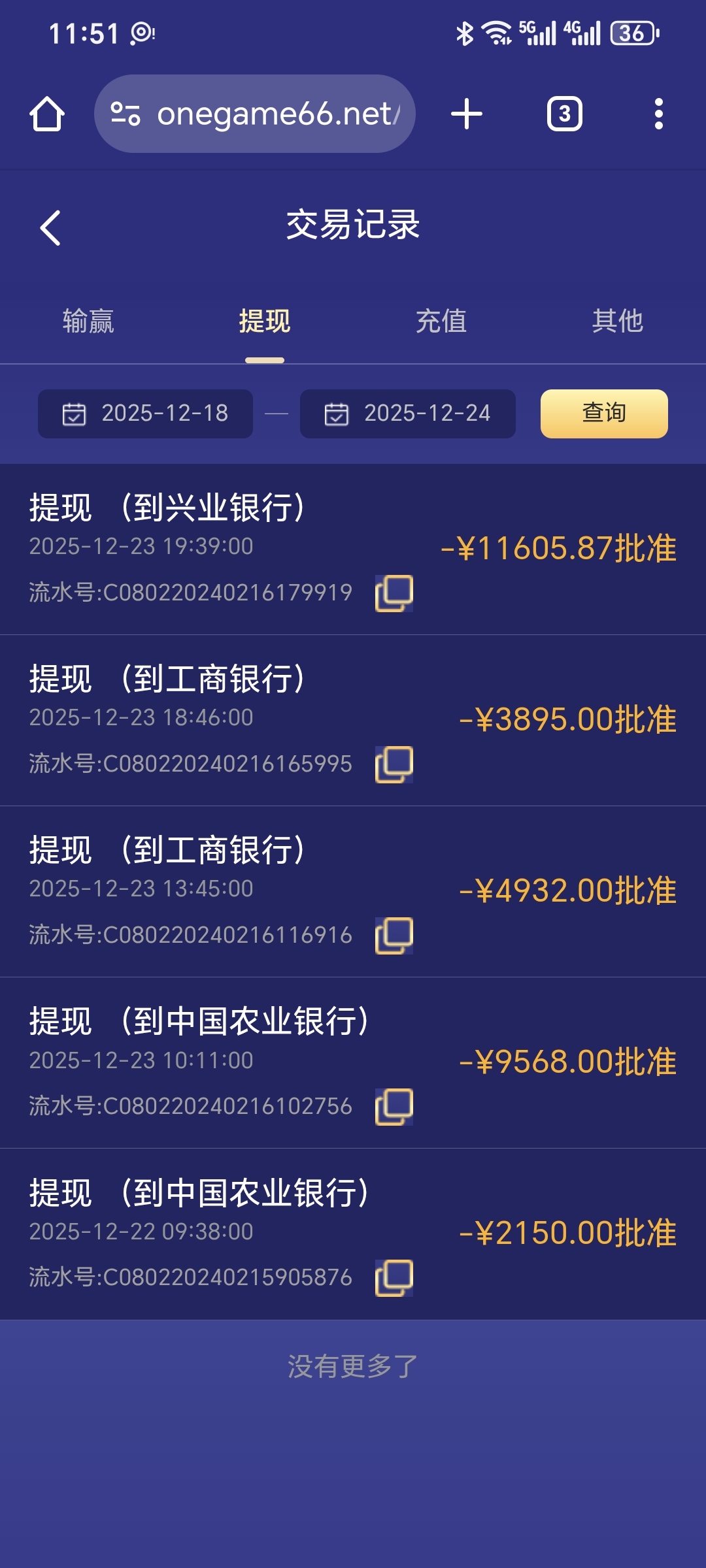The image size is (706, 1568).
Task: Go back using the left arrow
Action: (x=49, y=227)
